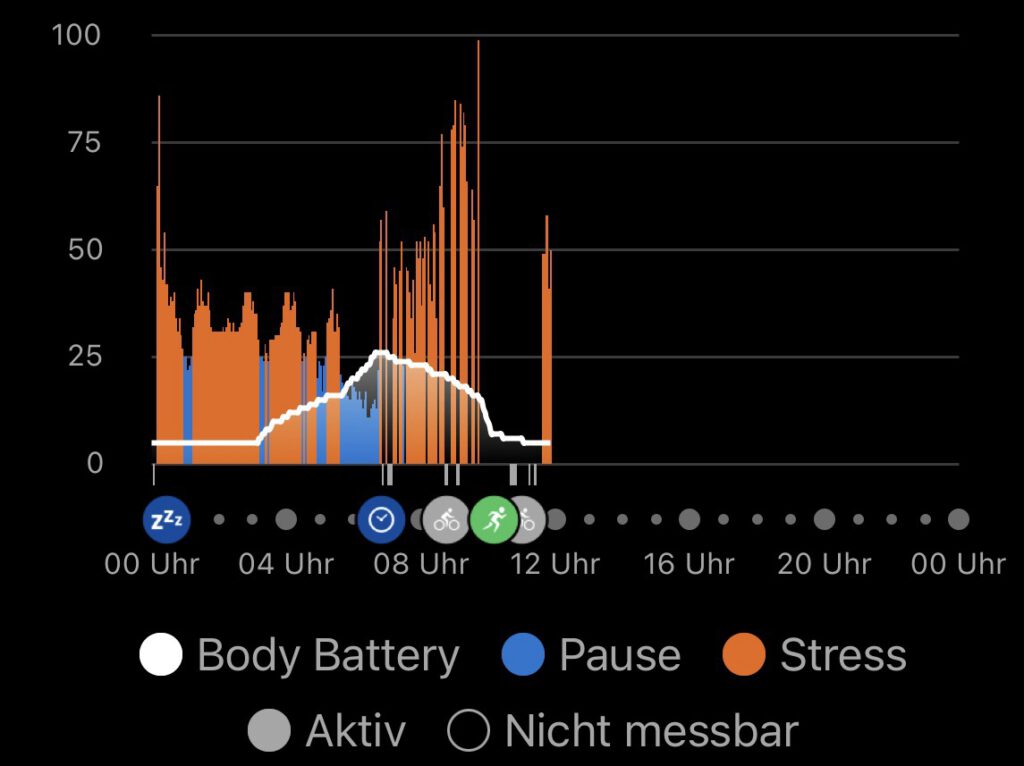This screenshot has height=766, width=1024.
Task: Open the sleep event marker on timeline
Action: (167, 520)
